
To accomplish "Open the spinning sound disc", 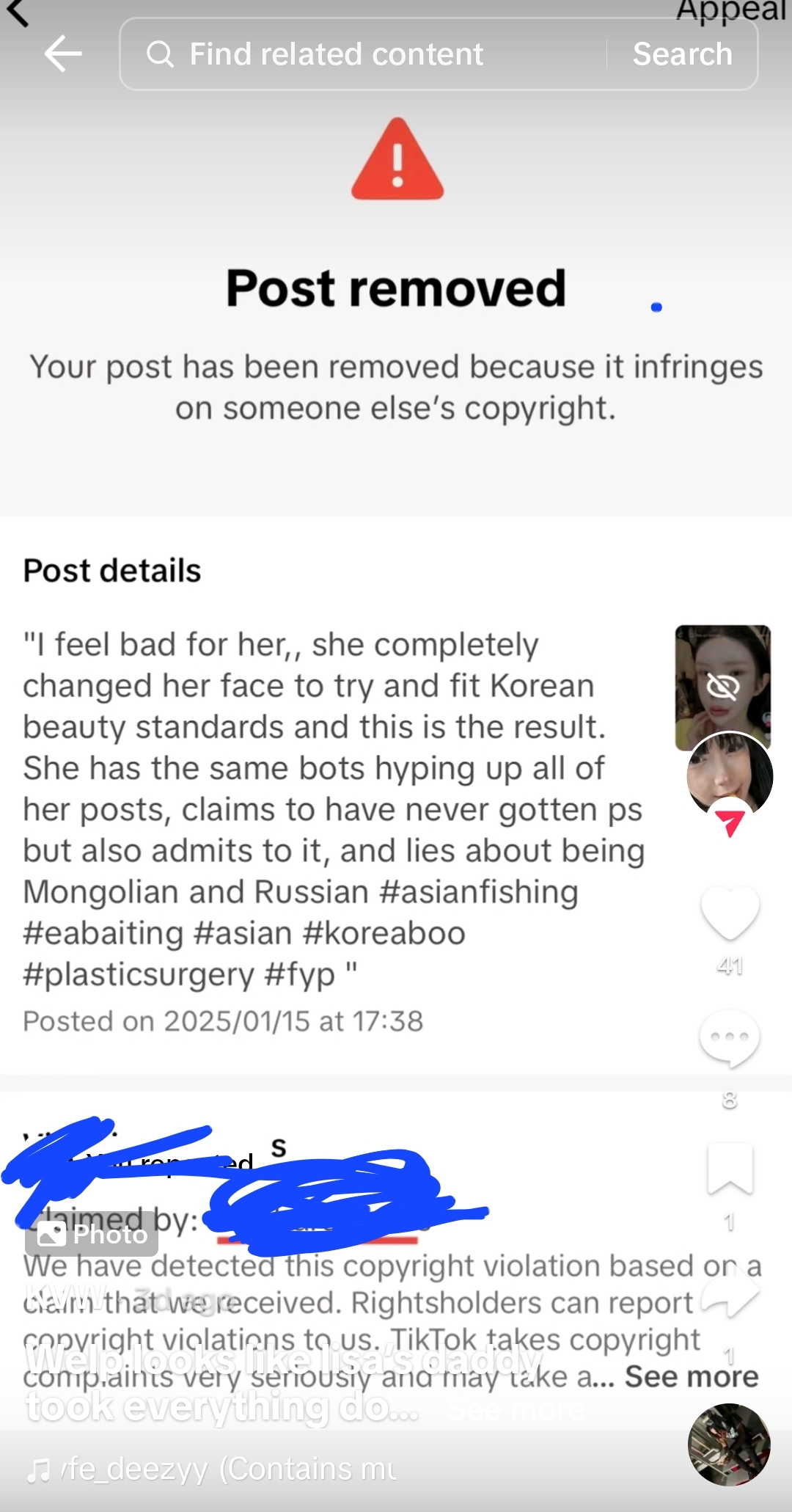I will tap(729, 1445).
